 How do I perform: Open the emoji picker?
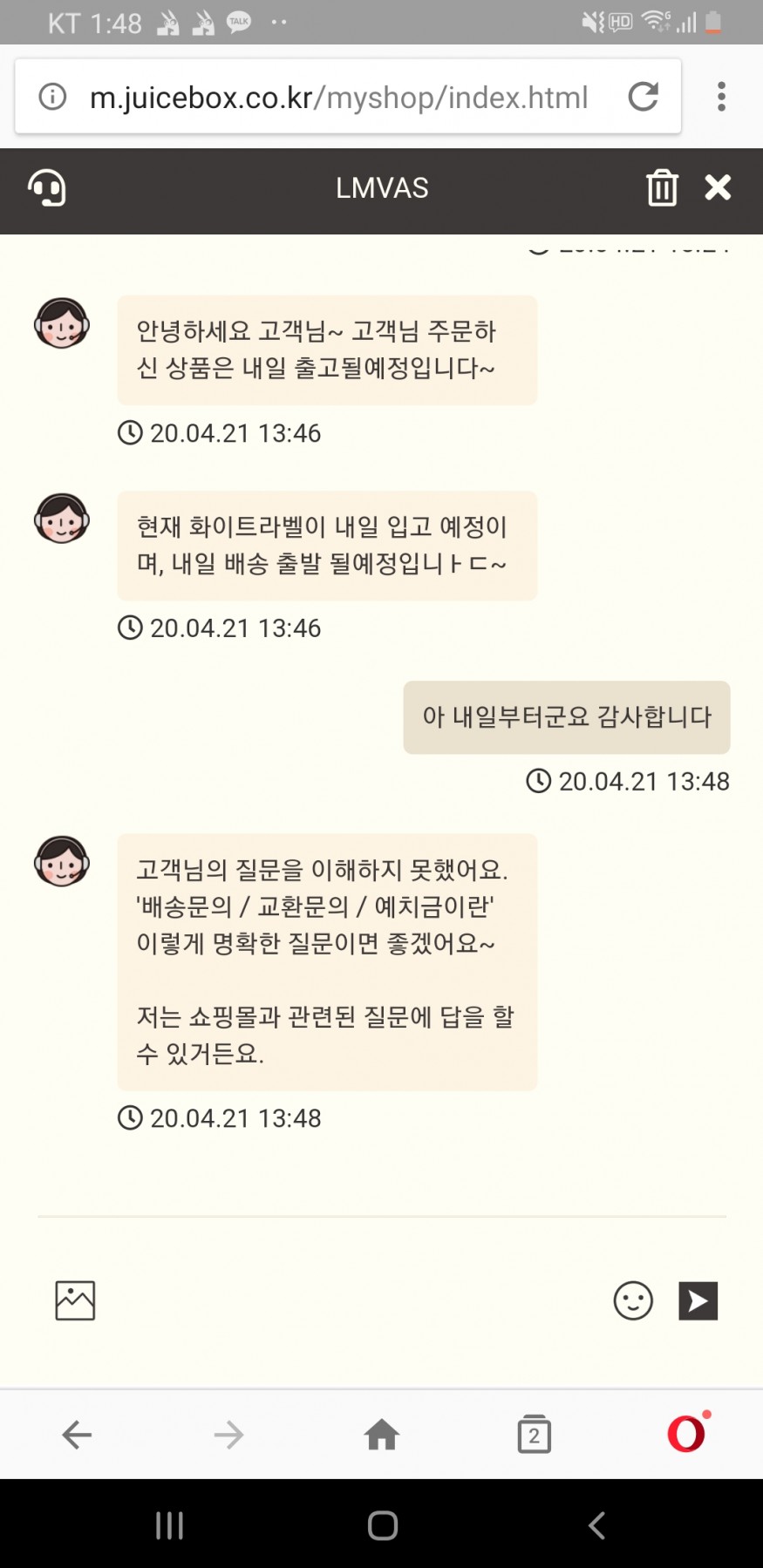[x=633, y=1300]
